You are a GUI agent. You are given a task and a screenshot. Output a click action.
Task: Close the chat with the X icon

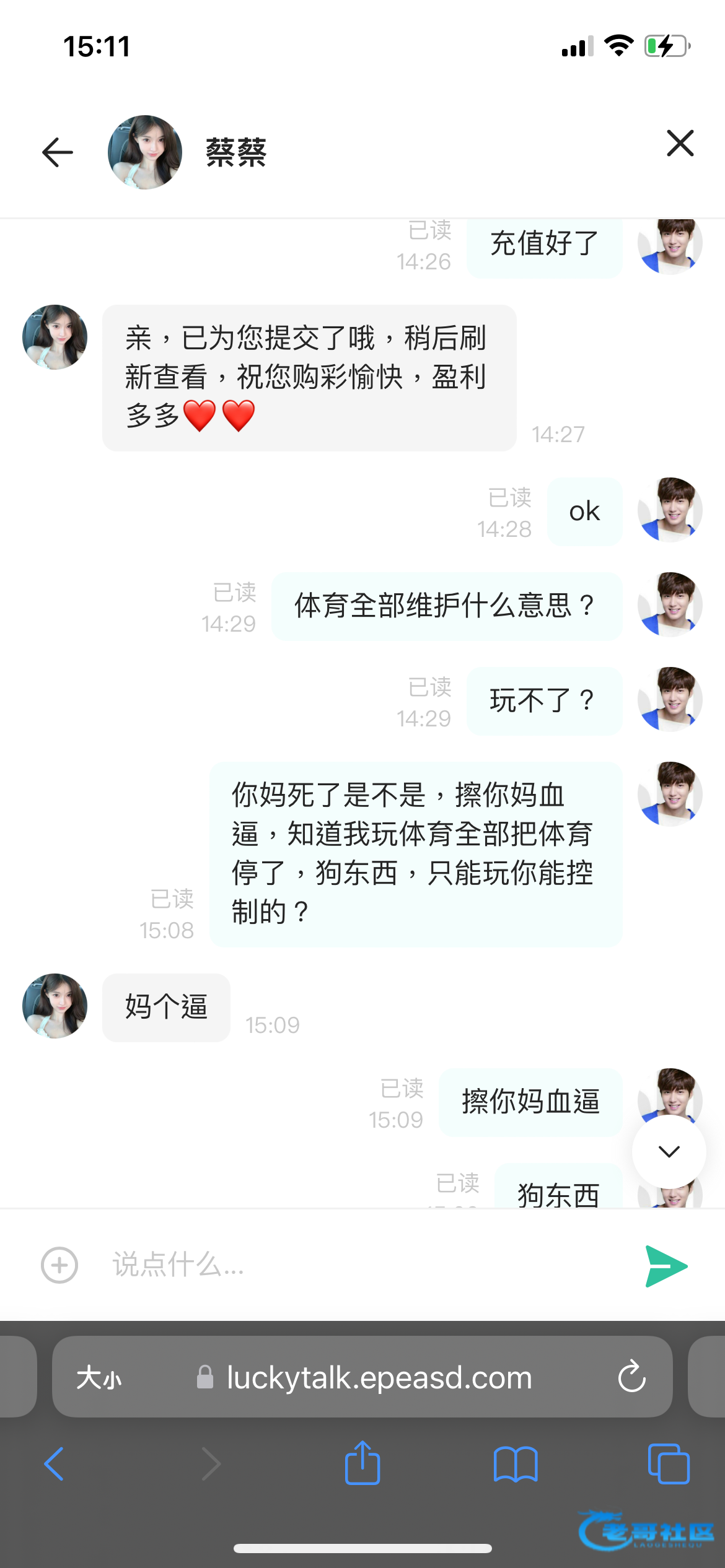[680, 144]
